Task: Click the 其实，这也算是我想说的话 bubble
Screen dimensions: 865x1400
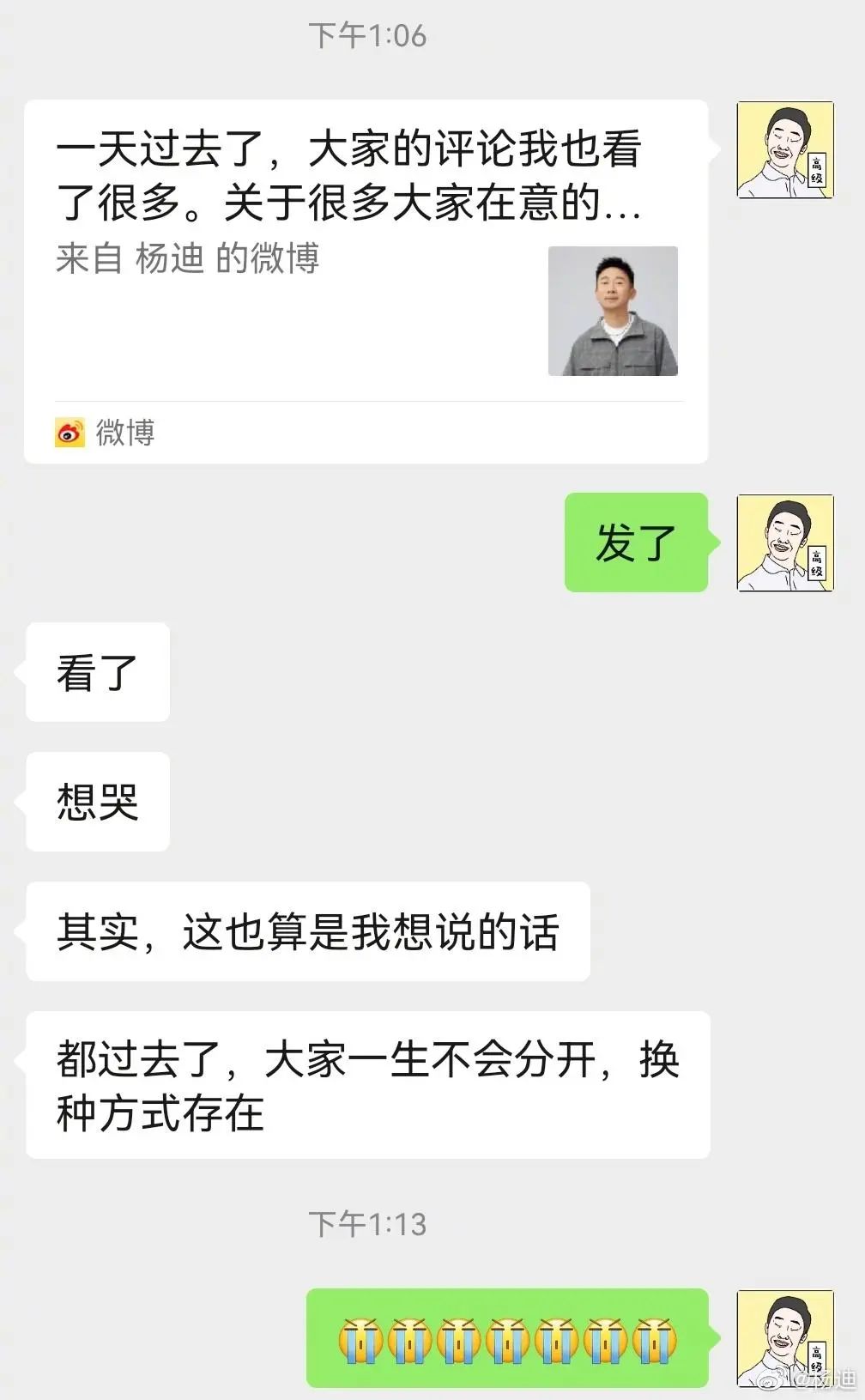Action: pos(309,930)
